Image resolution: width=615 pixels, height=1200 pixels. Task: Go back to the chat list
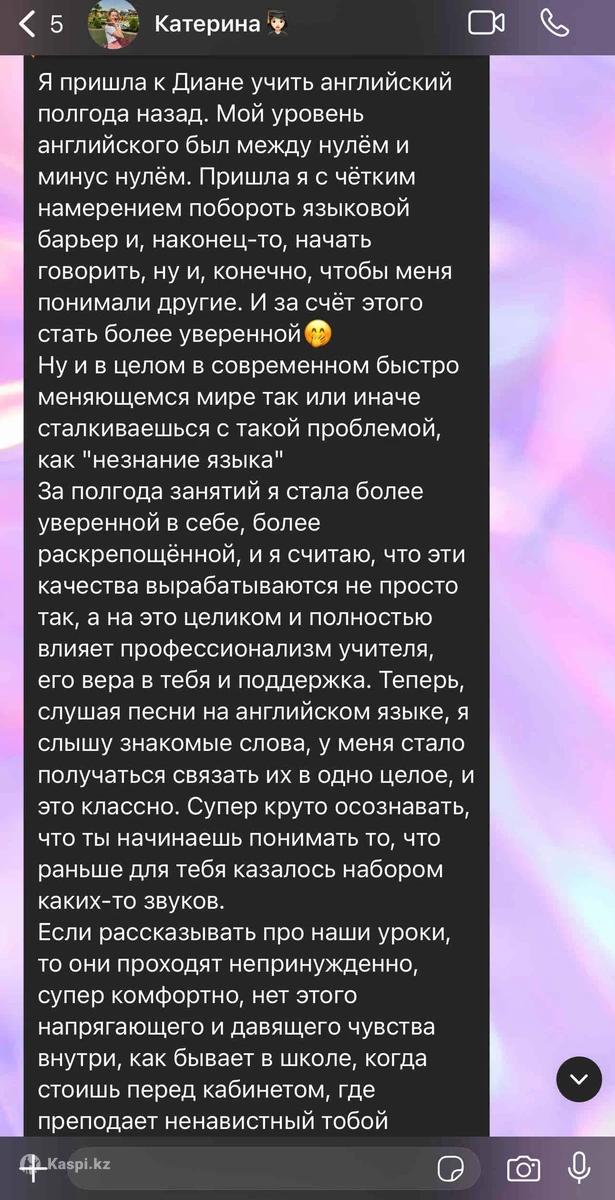tap(30, 24)
